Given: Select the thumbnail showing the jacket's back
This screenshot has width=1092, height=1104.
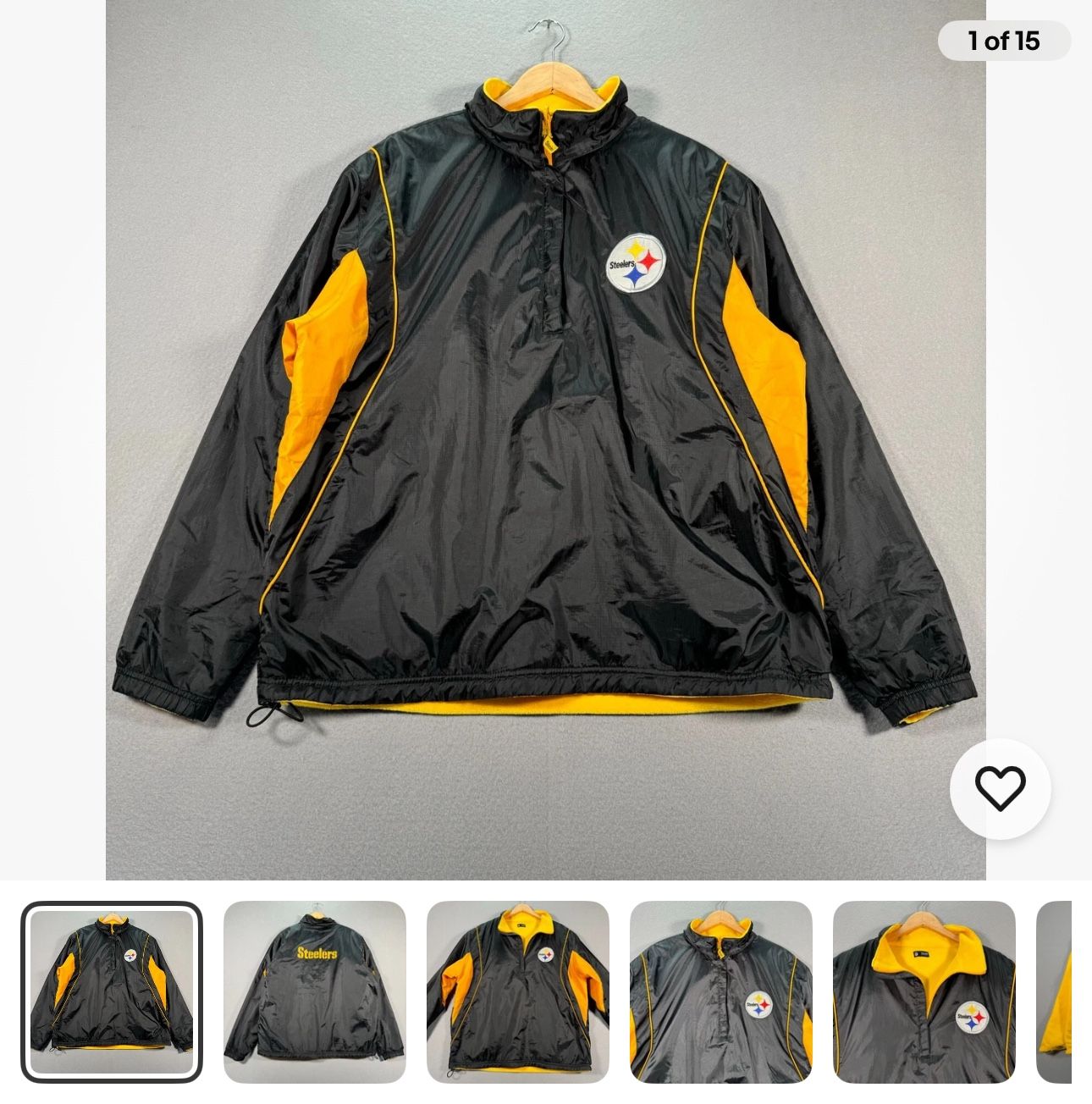Looking at the screenshot, I should (x=315, y=991).
